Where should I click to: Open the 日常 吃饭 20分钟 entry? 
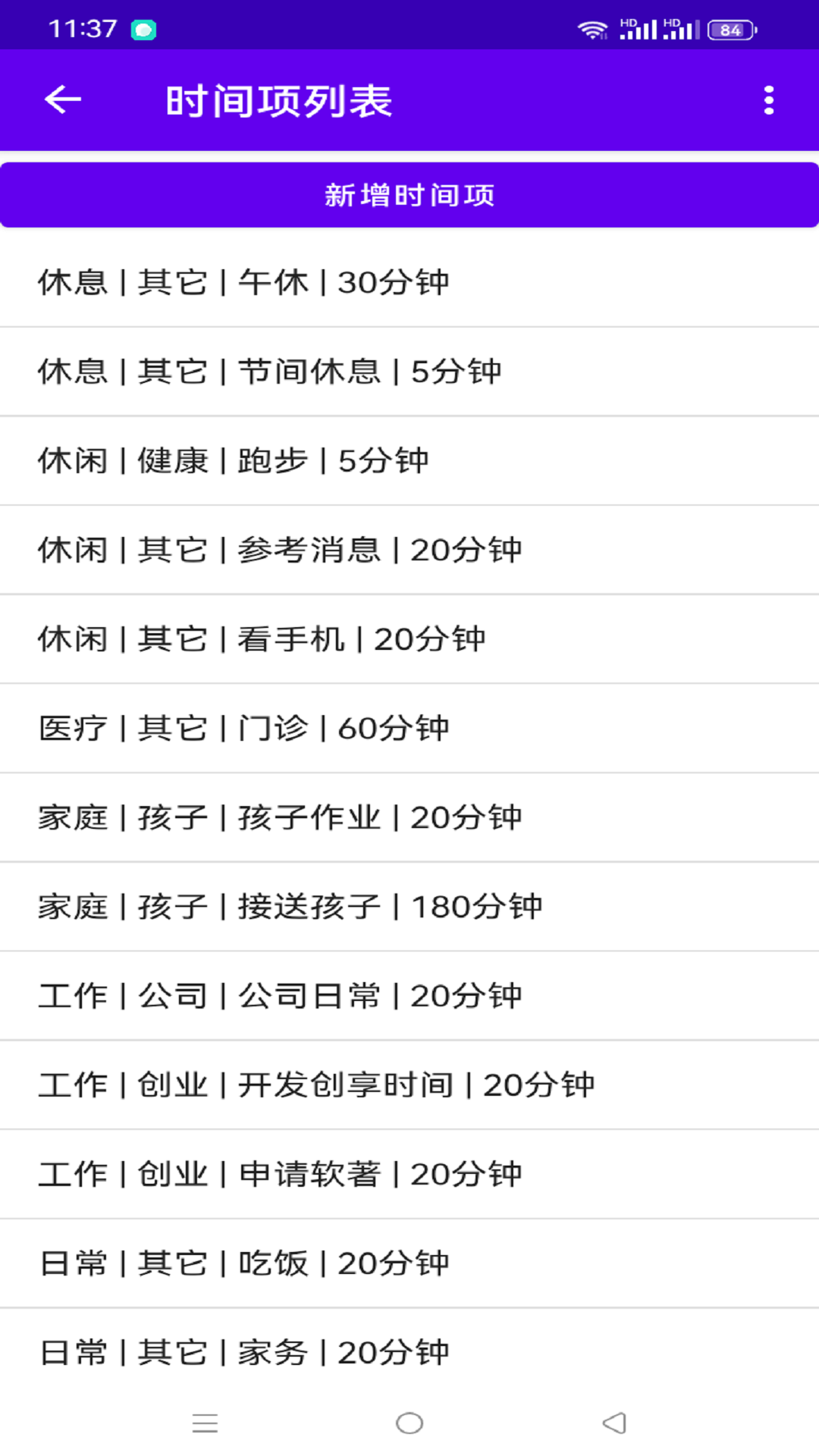click(409, 1263)
